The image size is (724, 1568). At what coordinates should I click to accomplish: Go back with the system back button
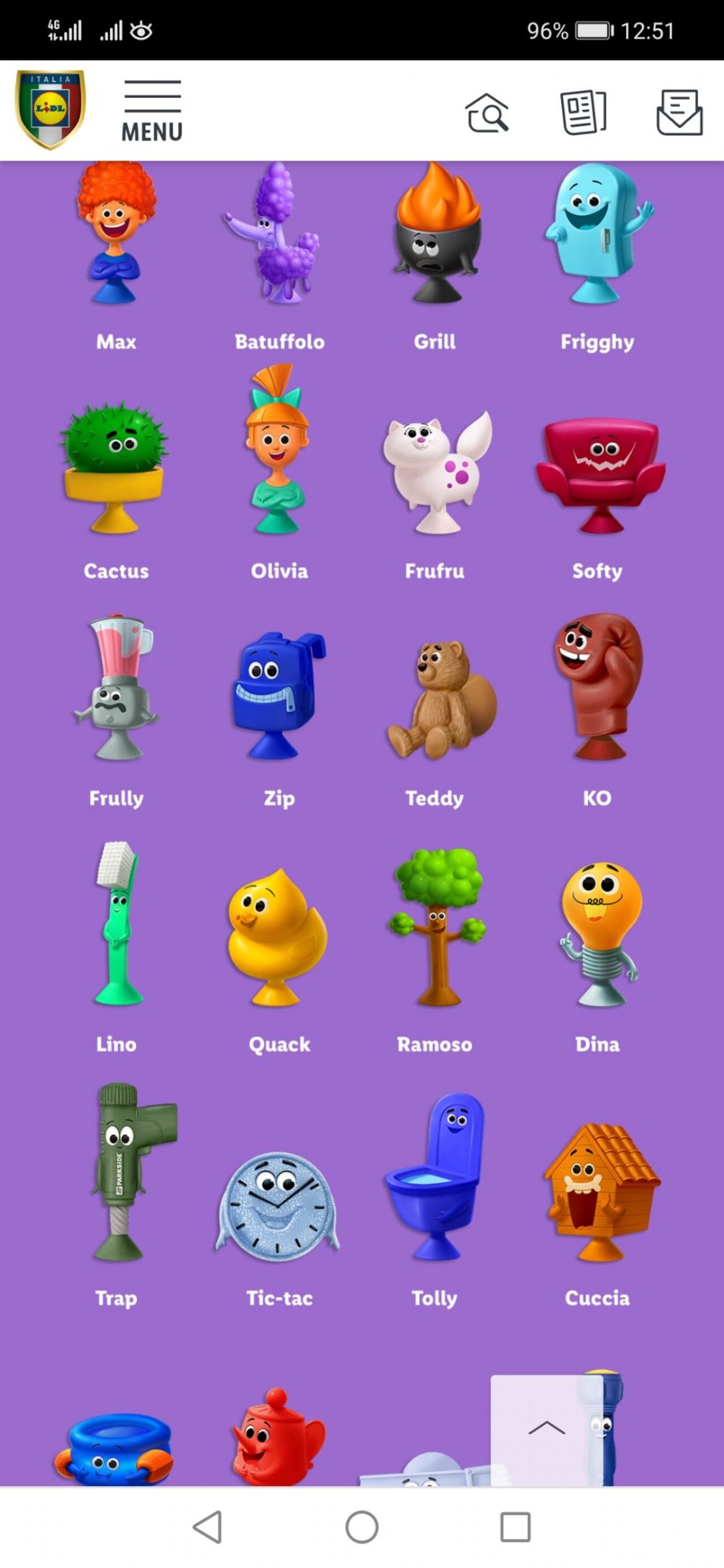click(x=208, y=1527)
